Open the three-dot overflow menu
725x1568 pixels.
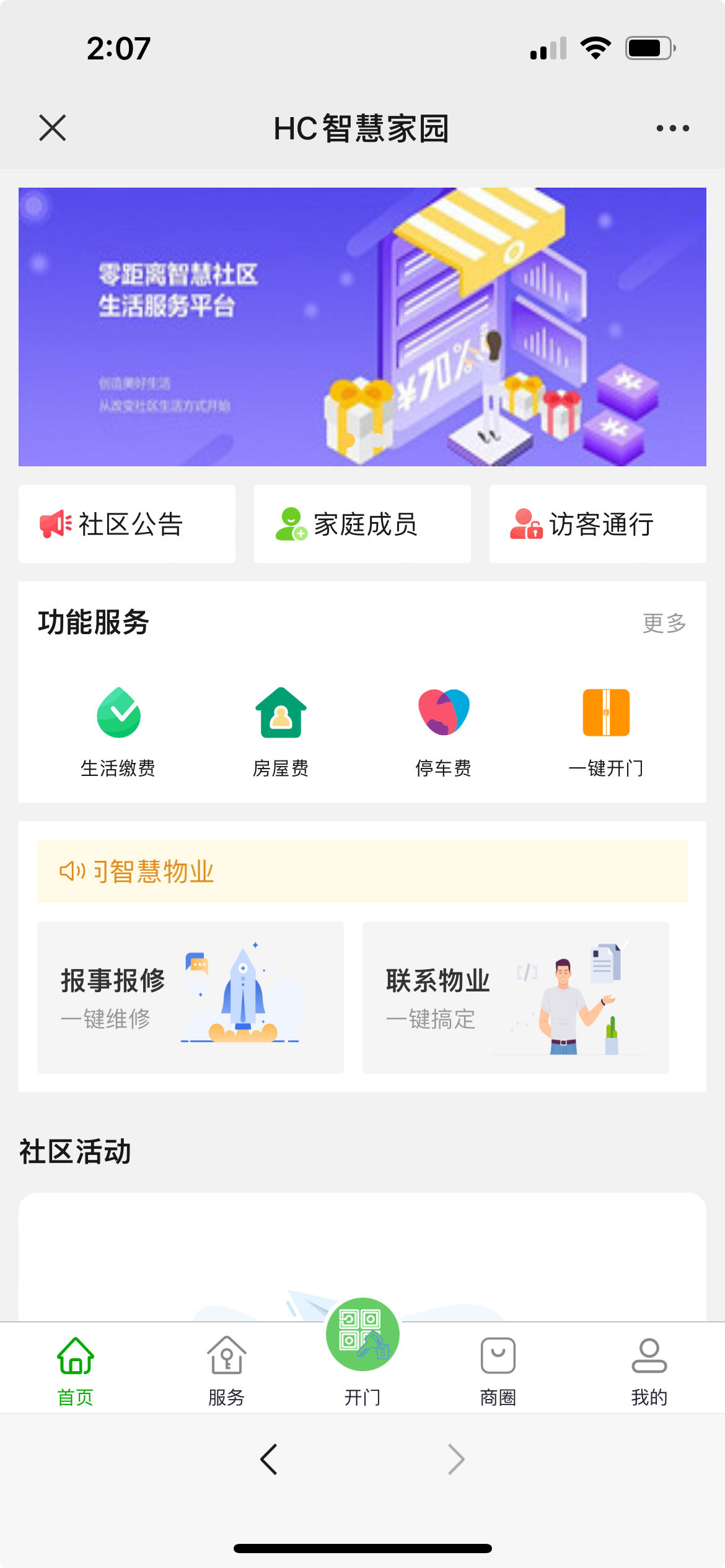[x=672, y=128]
